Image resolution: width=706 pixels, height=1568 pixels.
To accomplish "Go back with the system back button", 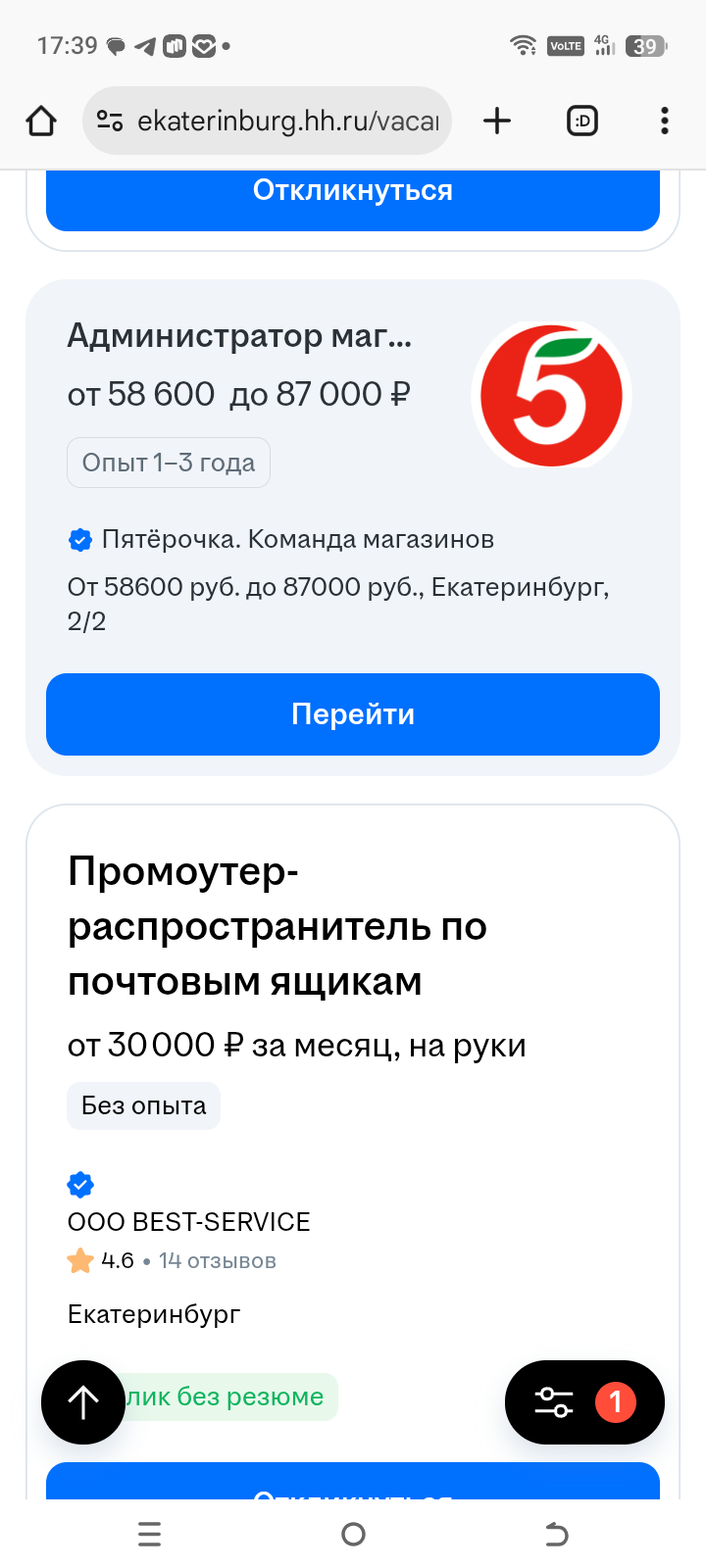I will click(556, 1534).
